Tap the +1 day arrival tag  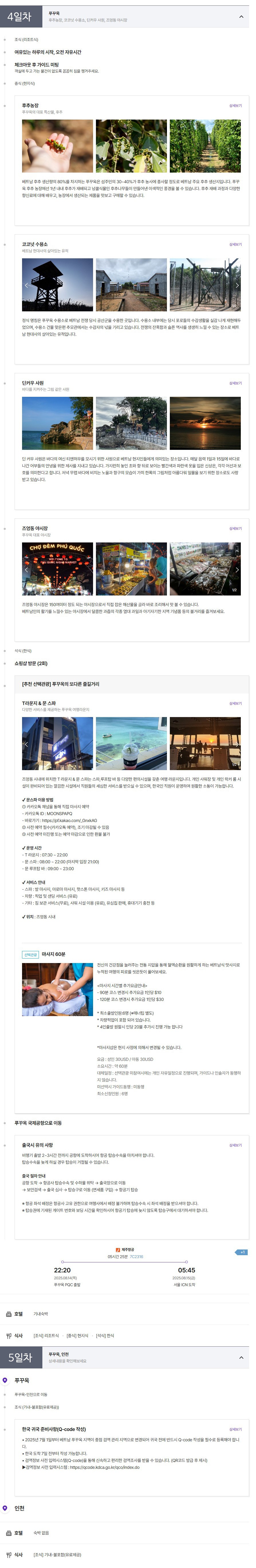(241, 1252)
